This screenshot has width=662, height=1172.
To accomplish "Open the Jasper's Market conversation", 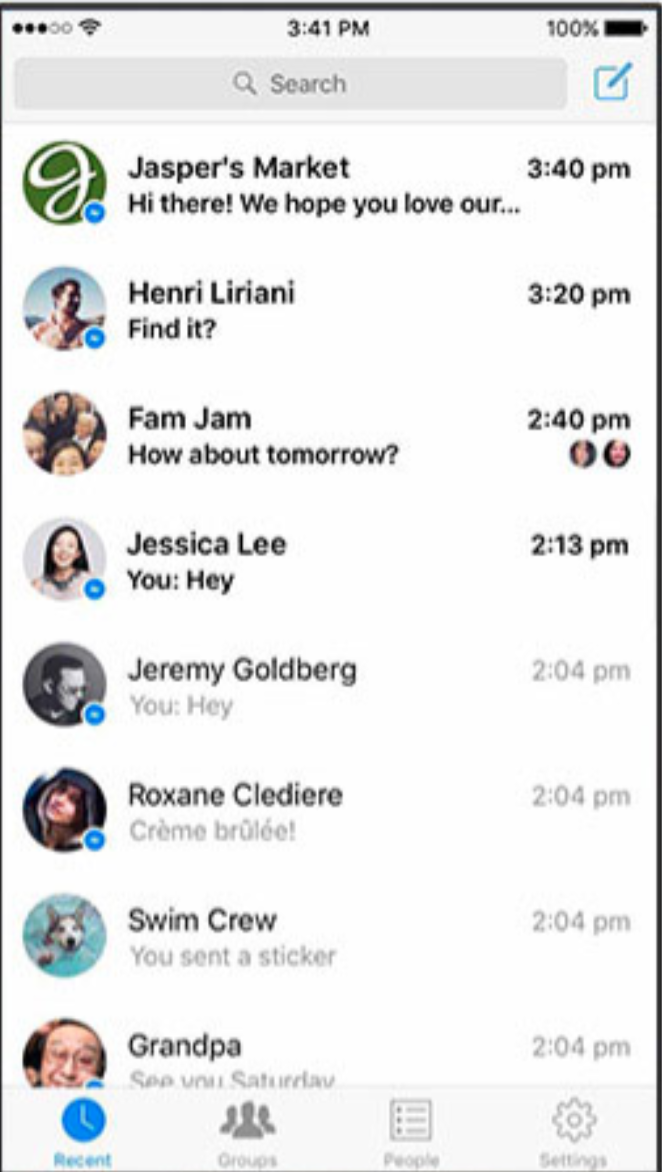I will pyautogui.click(x=330, y=185).
